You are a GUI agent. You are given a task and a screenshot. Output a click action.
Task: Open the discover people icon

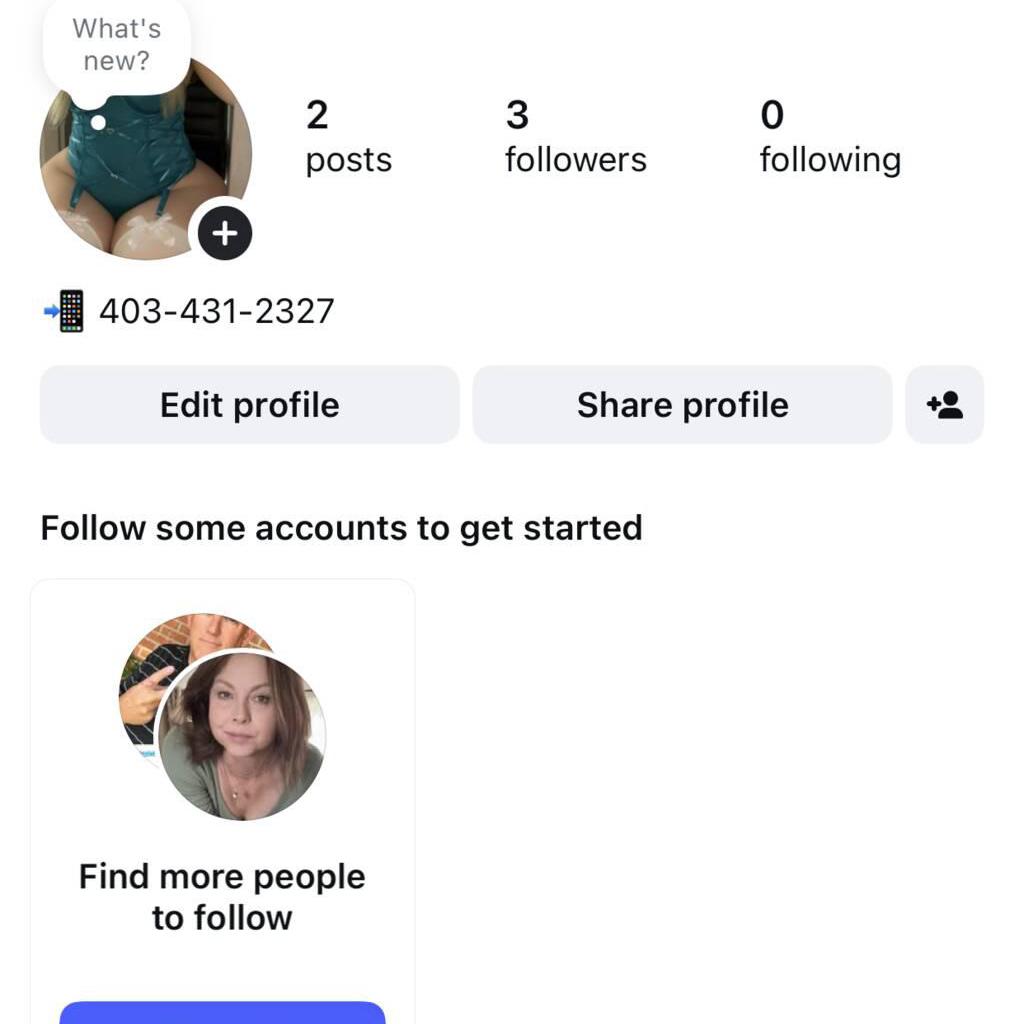pos(944,405)
